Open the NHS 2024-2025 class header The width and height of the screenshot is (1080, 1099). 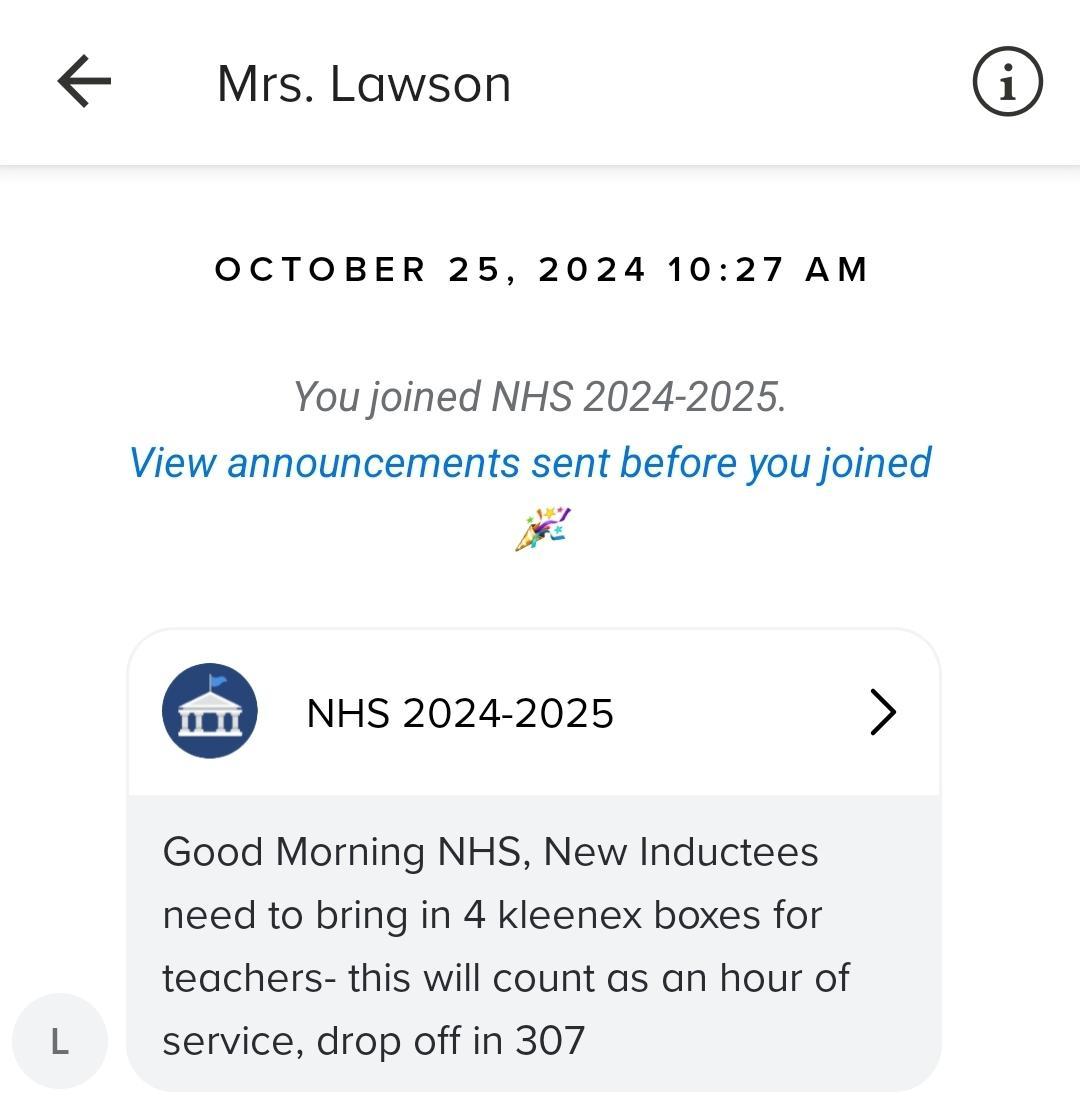[x=533, y=713]
